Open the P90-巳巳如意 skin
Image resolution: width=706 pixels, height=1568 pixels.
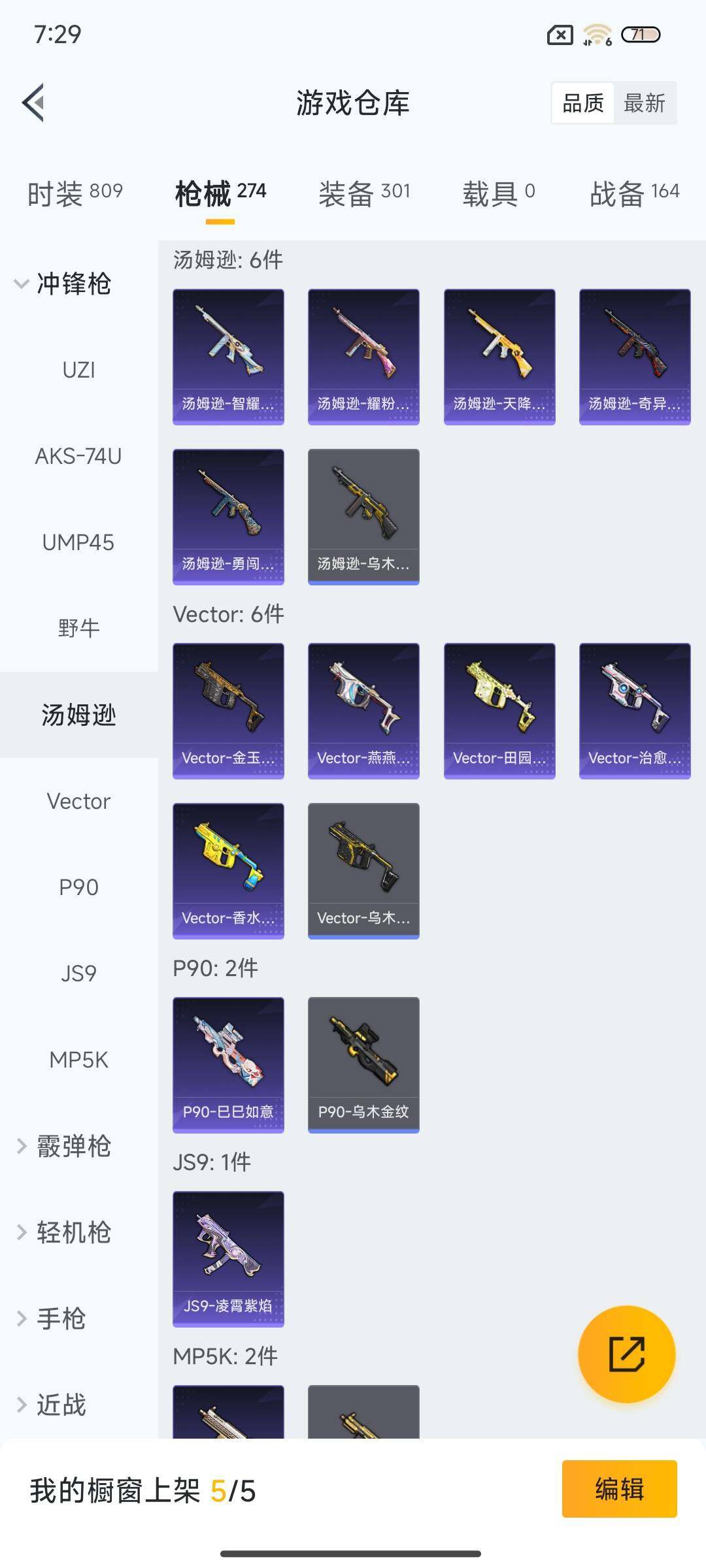coord(228,1065)
